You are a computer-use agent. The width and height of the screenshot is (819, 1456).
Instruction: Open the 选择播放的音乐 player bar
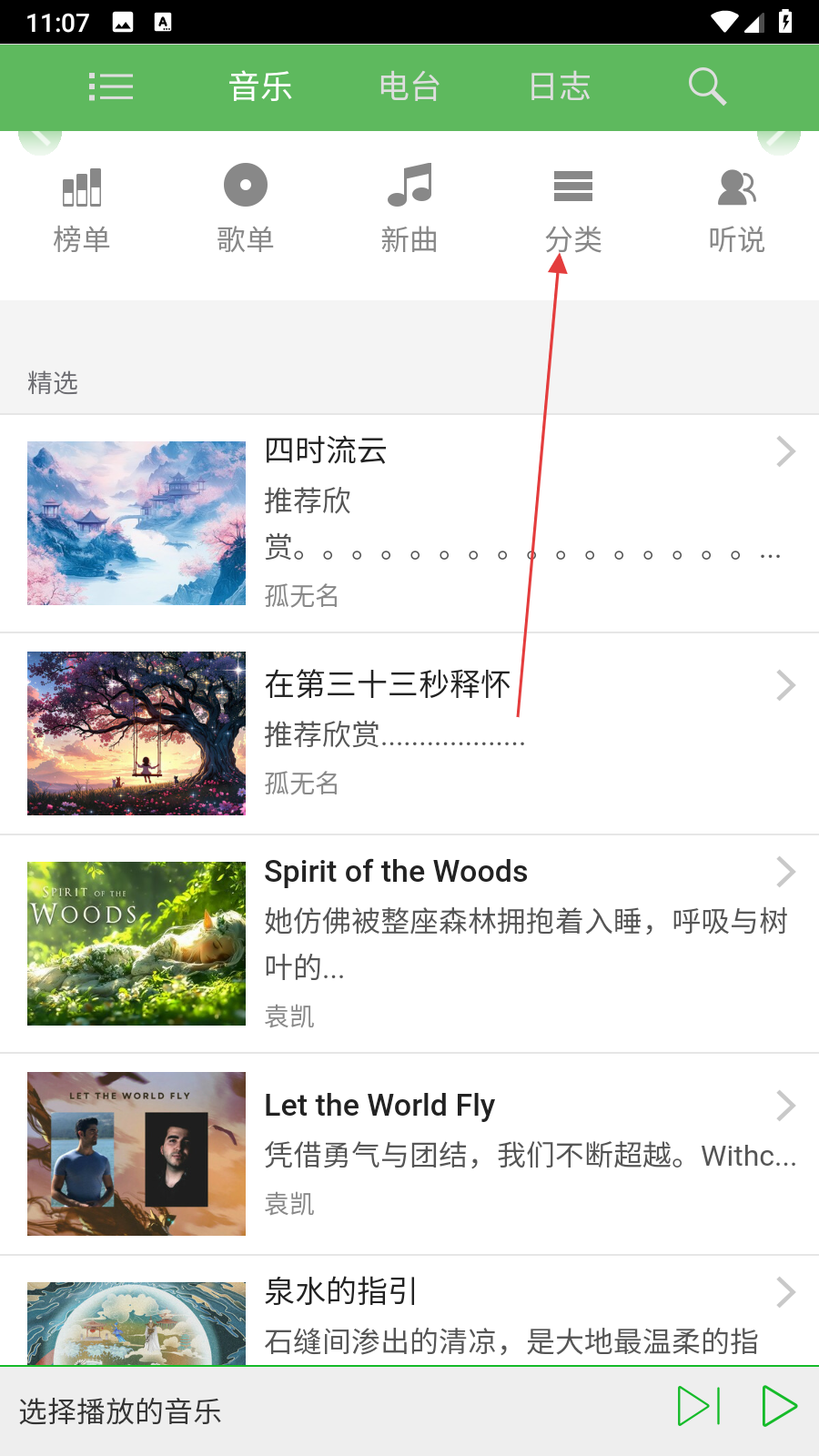click(x=273, y=1411)
